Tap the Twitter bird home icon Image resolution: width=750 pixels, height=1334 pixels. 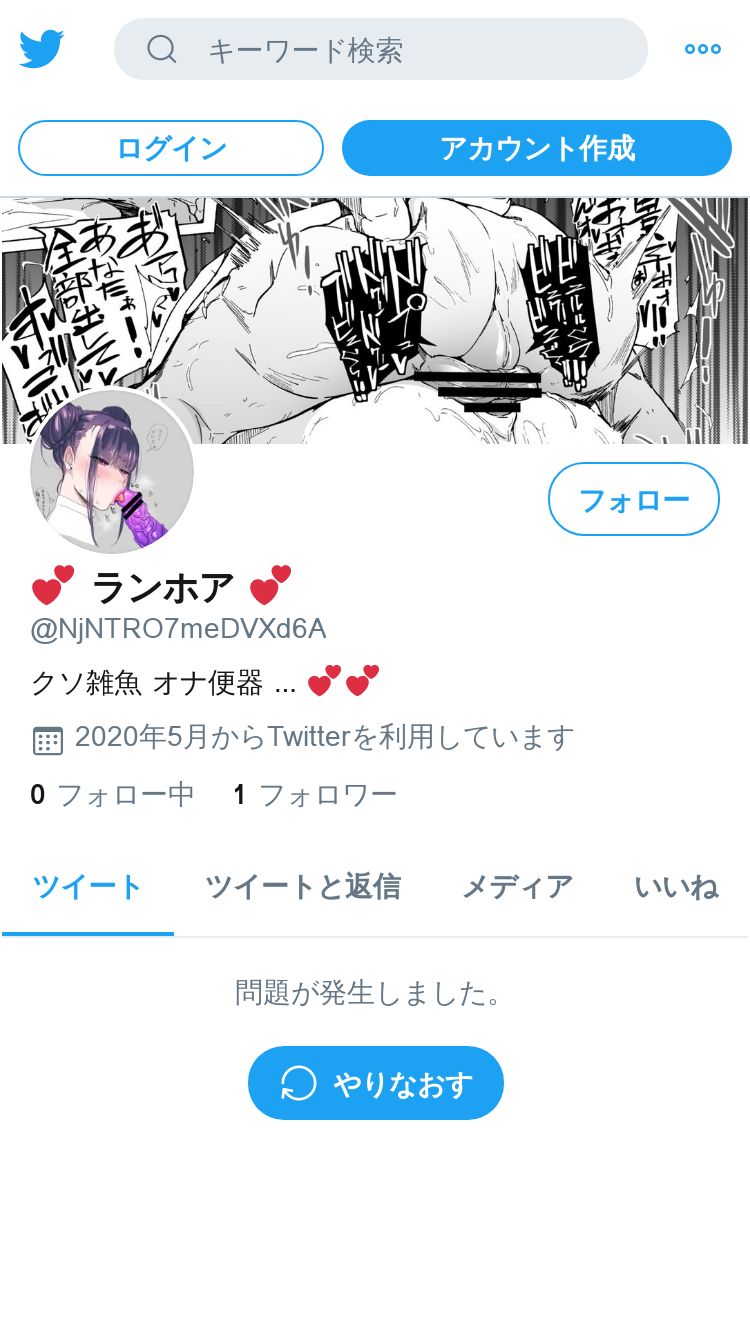pyautogui.click(x=42, y=49)
